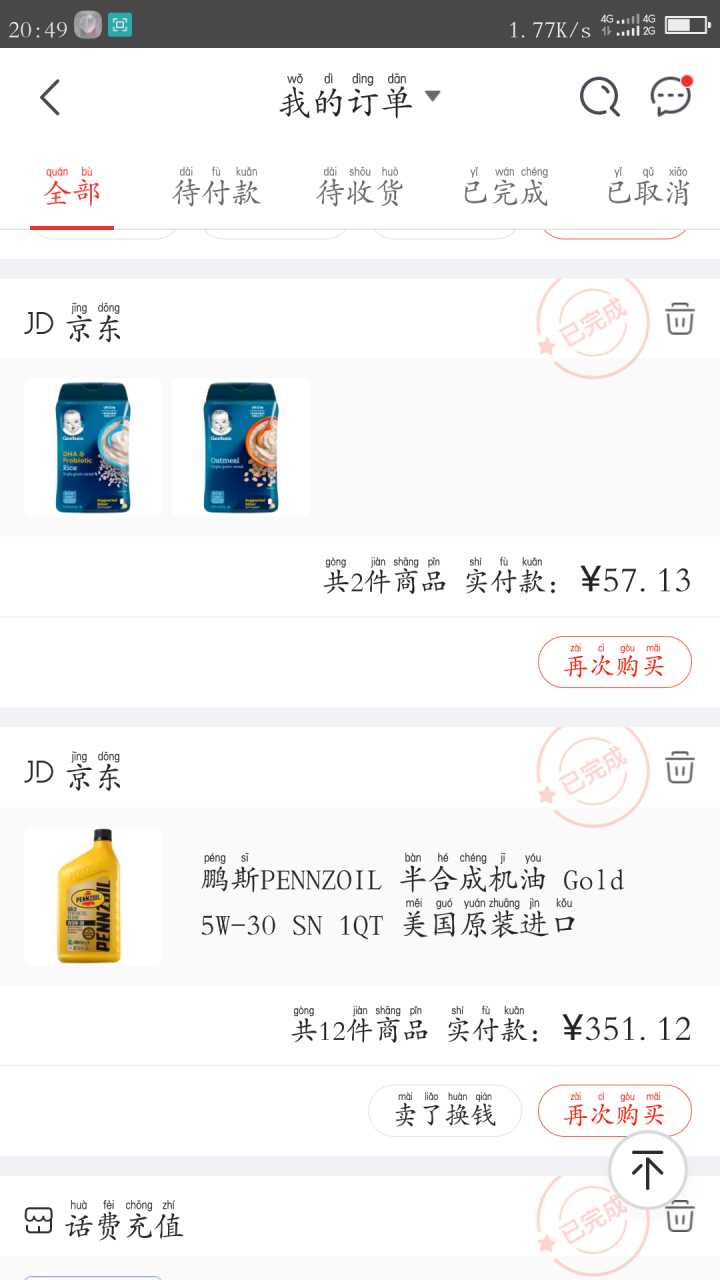Switch to the 待收货 tab

click(359, 192)
